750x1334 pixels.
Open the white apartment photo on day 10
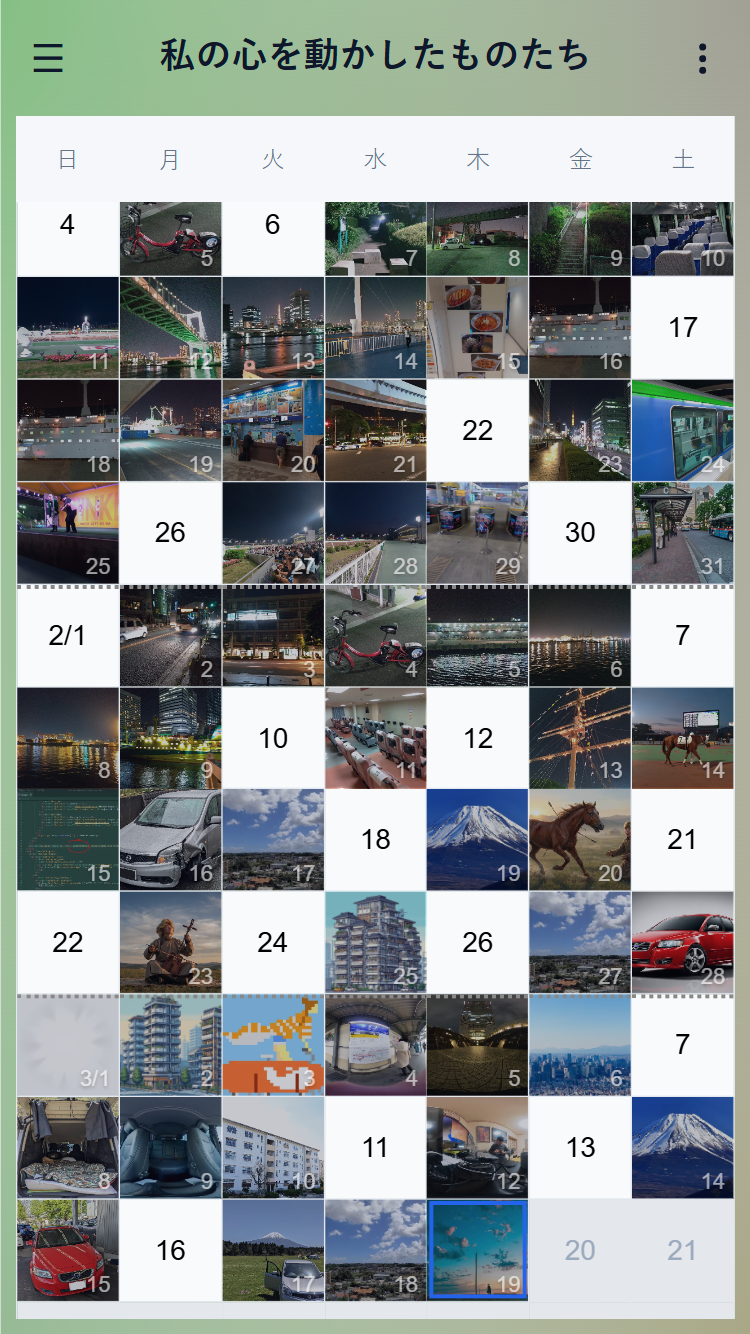click(x=273, y=1147)
